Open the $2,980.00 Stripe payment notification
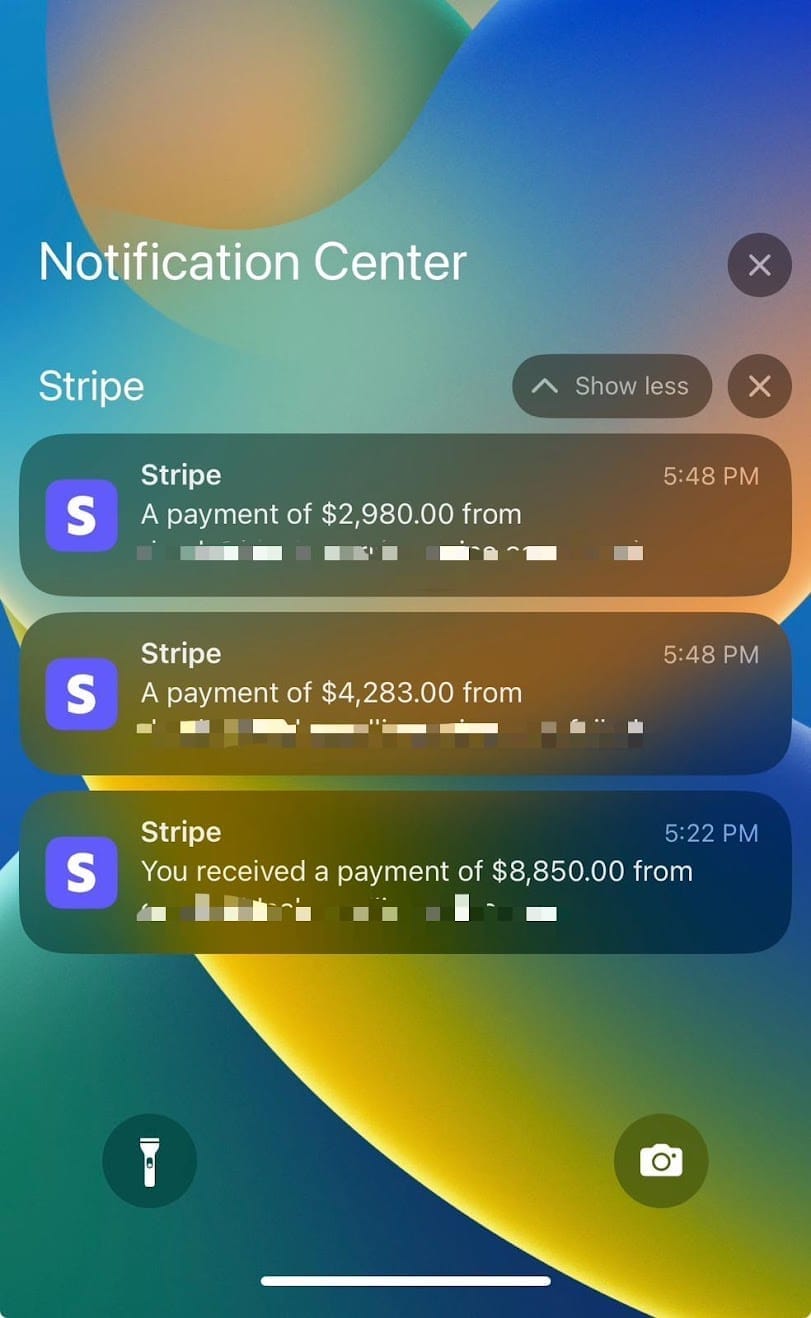Screen dimensions: 811x1318 (405, 514)
